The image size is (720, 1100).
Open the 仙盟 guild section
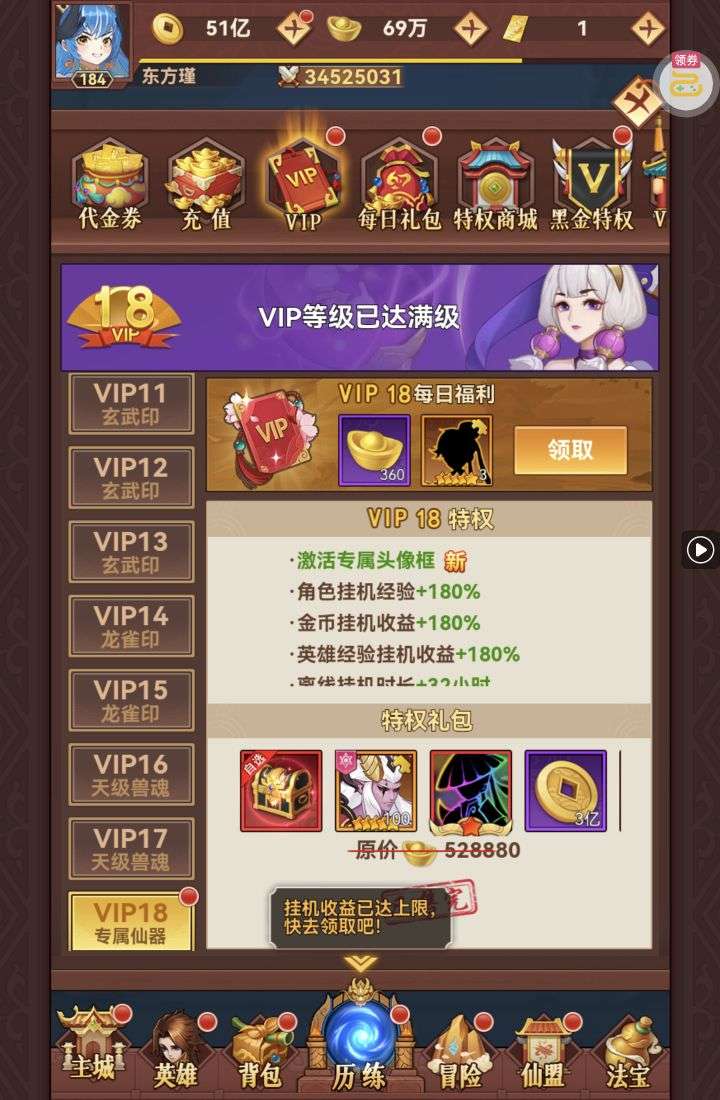pyautogui.click(x=544, y=1050)
